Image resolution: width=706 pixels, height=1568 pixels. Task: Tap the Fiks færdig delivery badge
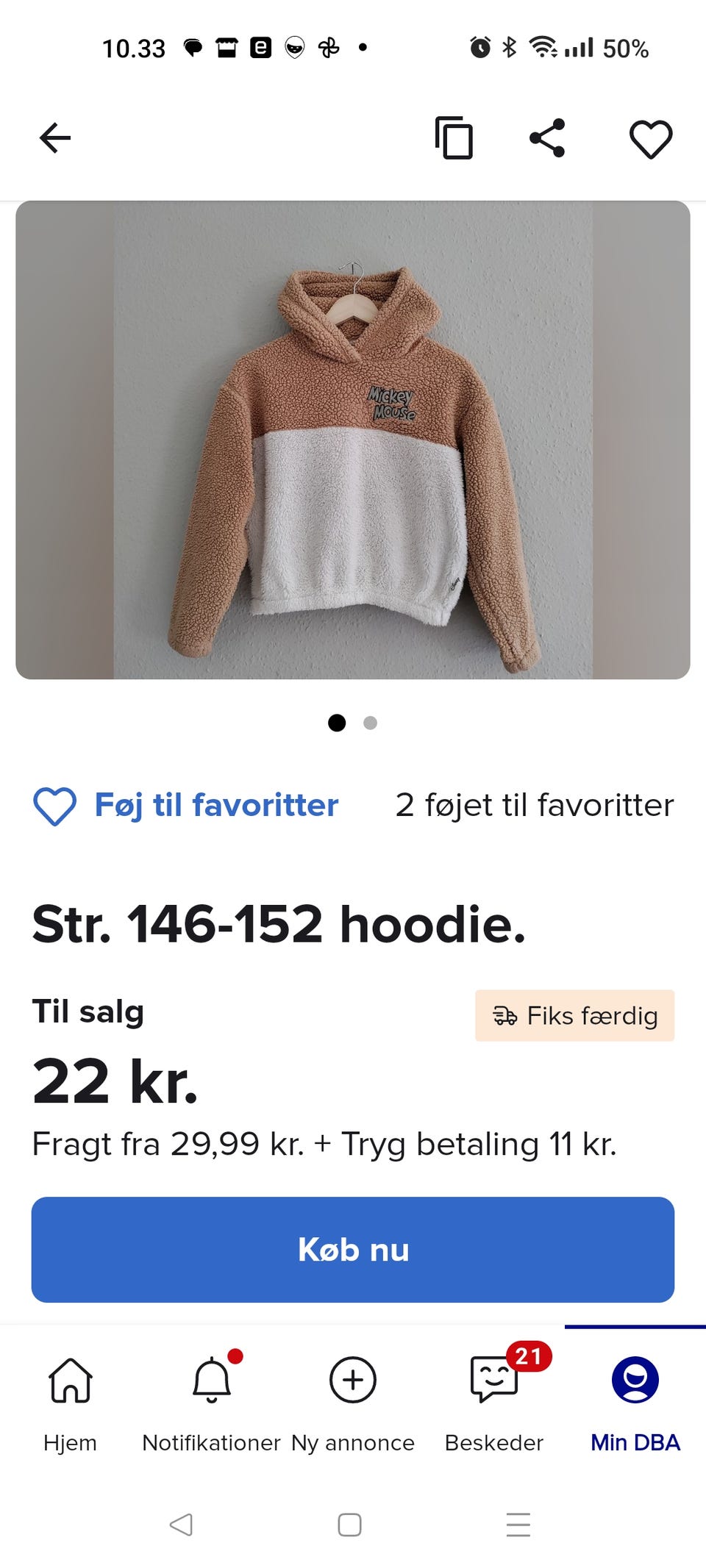pyautogui.click(x=574, y=1016)
